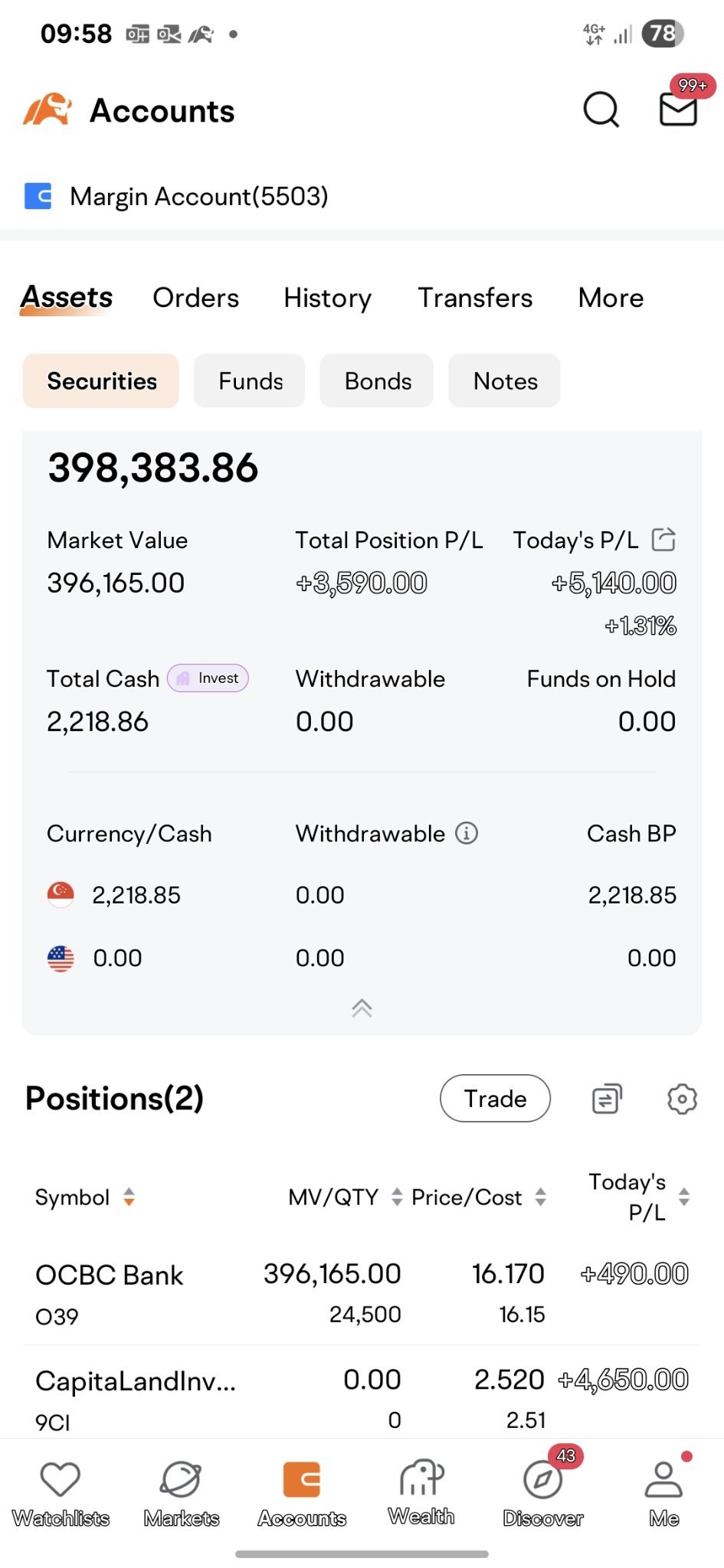Sort positions by Symbol
The height and width of the screenshot is (1568, 724).
click(84, 1197)
